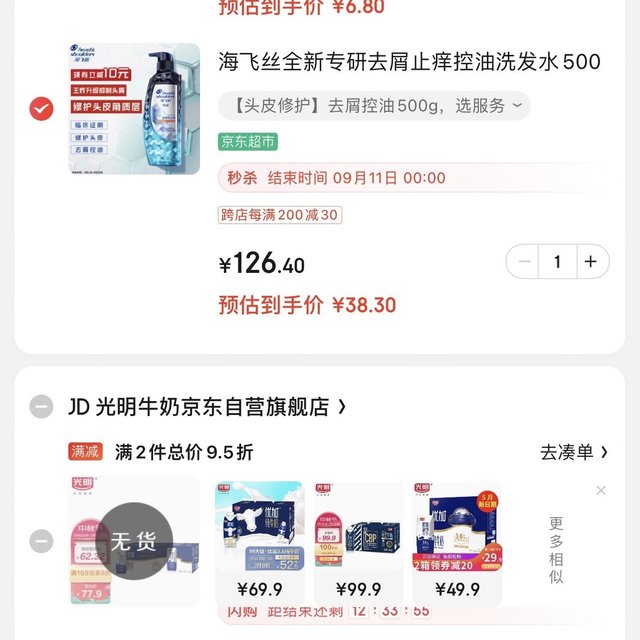The image size is (640, 640).
Task: Select all items from 光明牛奶京东自营旗舰店
Action: pos(41,406)
